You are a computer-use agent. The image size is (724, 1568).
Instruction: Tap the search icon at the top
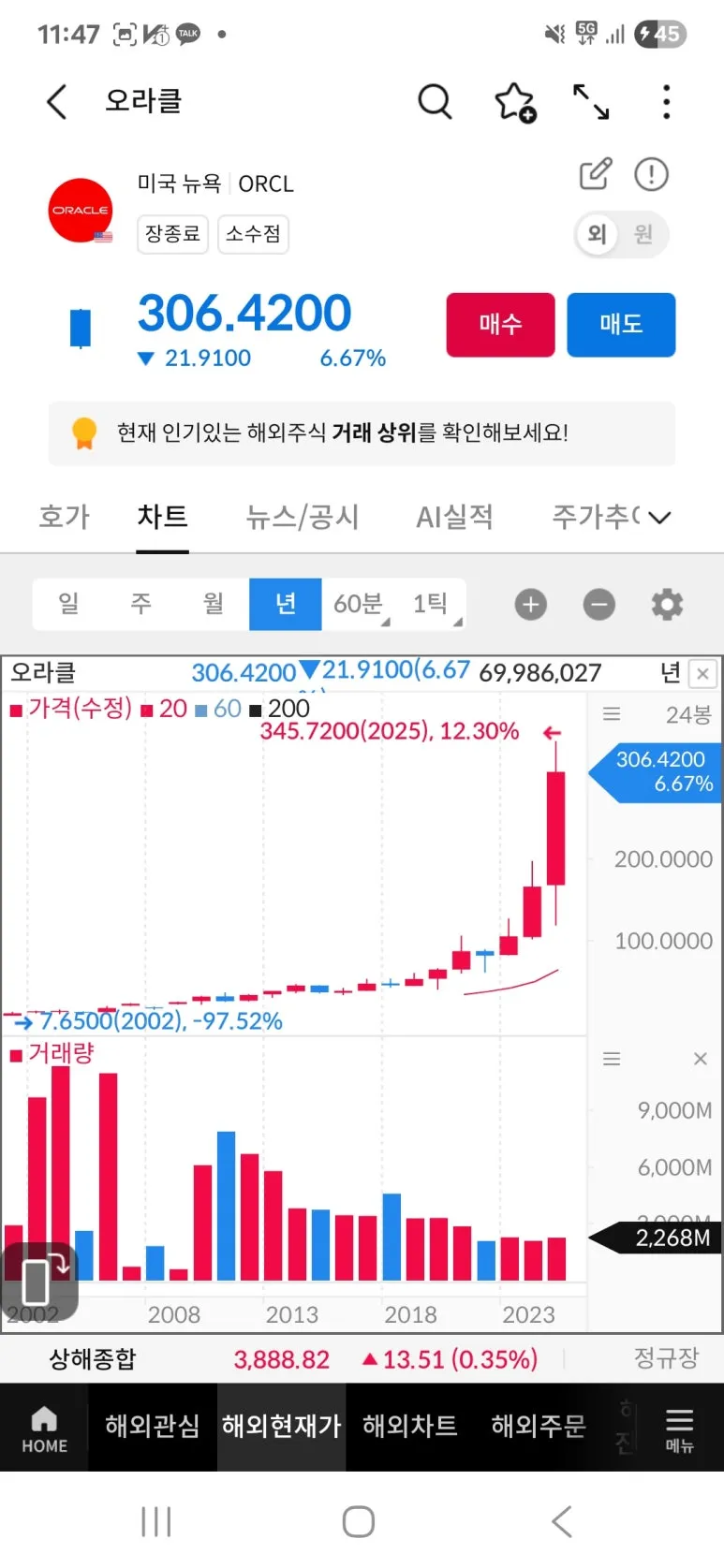click(x=434, y=102)
